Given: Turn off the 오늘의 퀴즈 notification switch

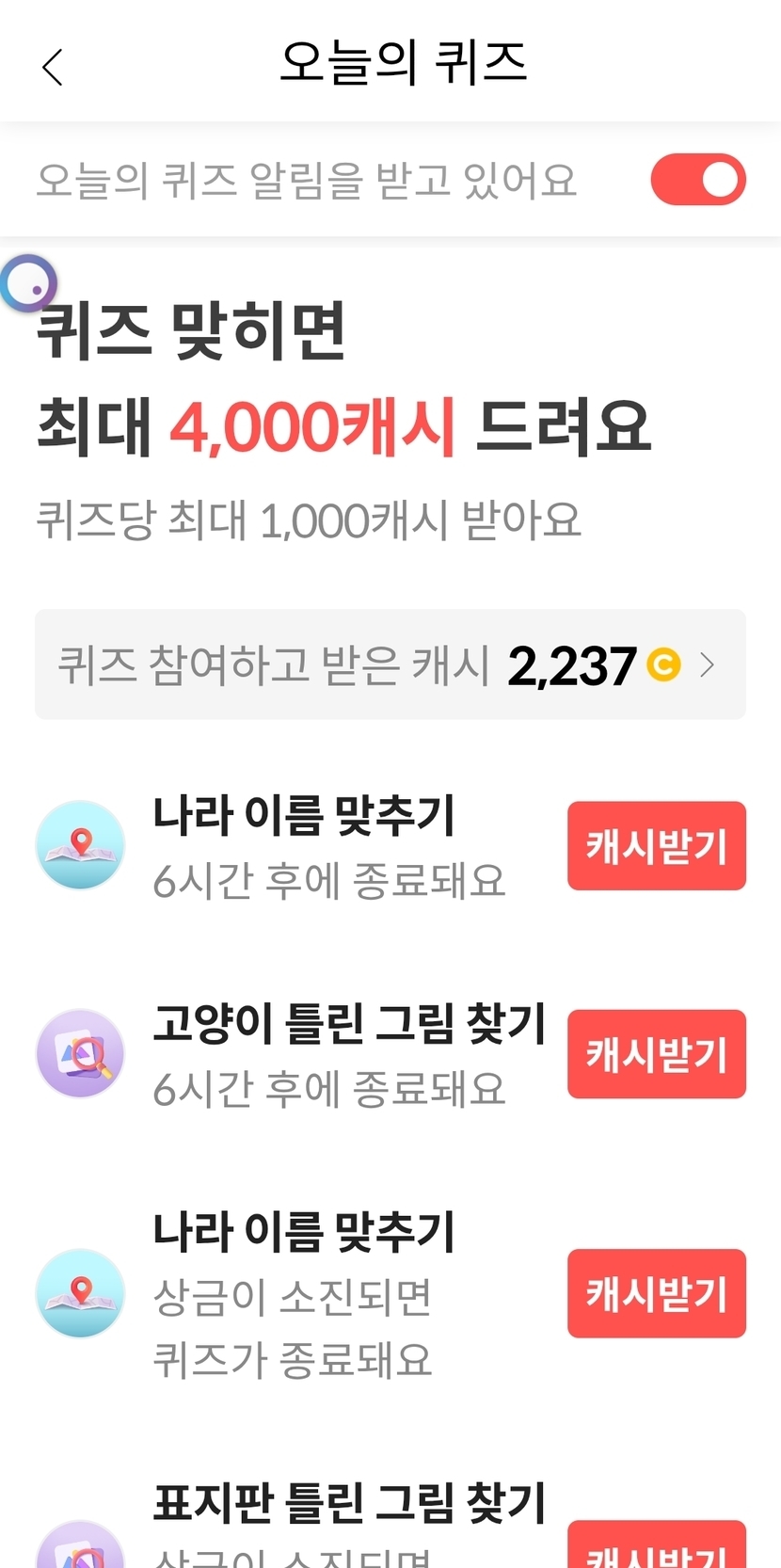Looking at the screenshot, I should [698, 180].
